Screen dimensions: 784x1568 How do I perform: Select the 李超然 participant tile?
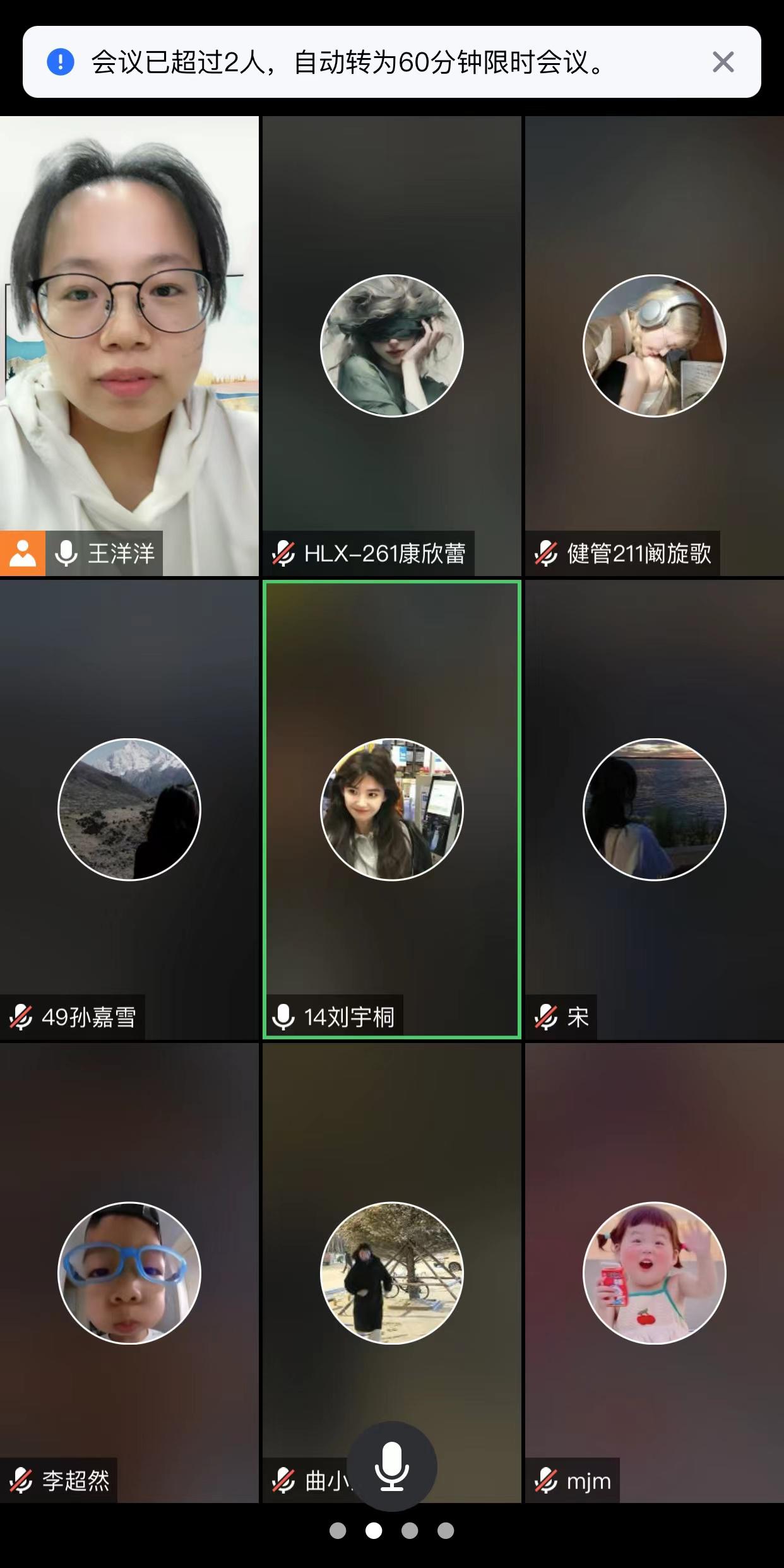[129, 1272]
